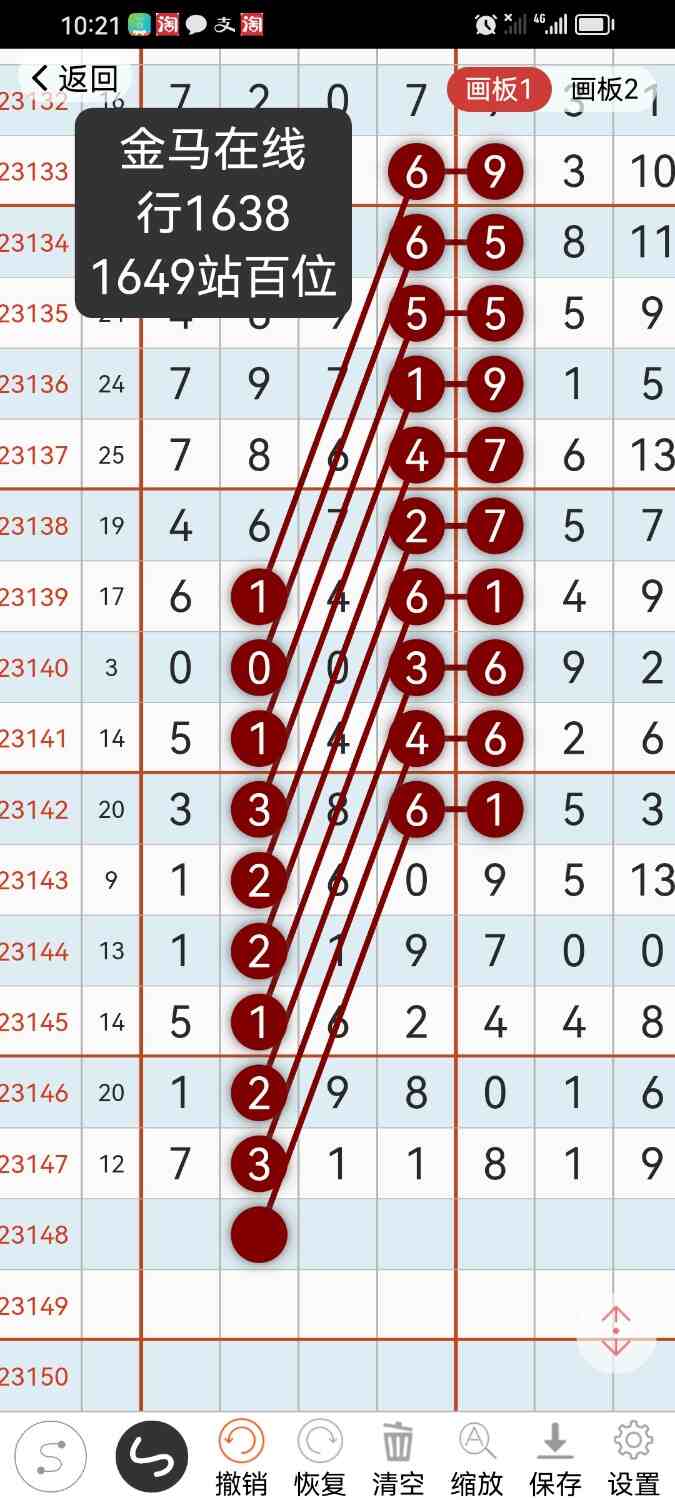
Task: Tap the floating up-down arrow button
Action: 616,1331
